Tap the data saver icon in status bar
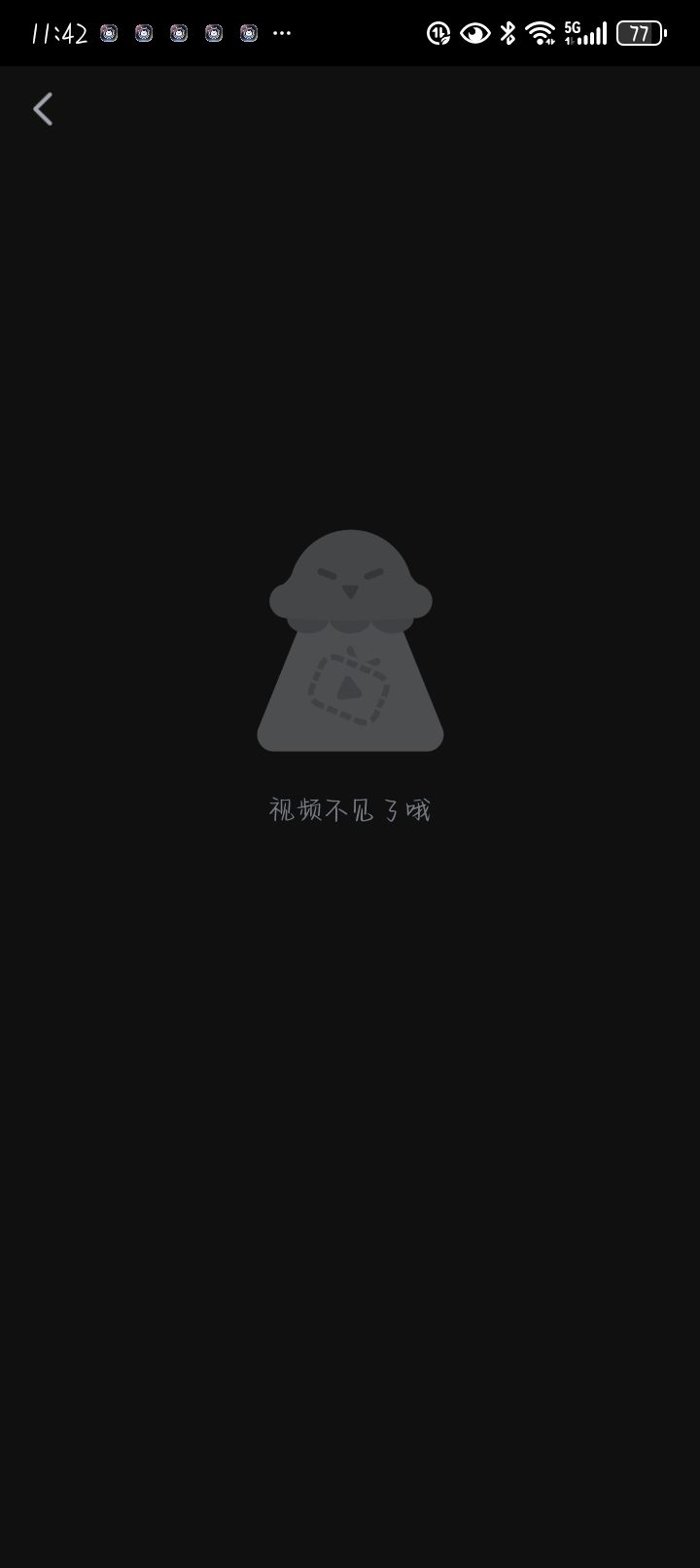 pos(438,33)
